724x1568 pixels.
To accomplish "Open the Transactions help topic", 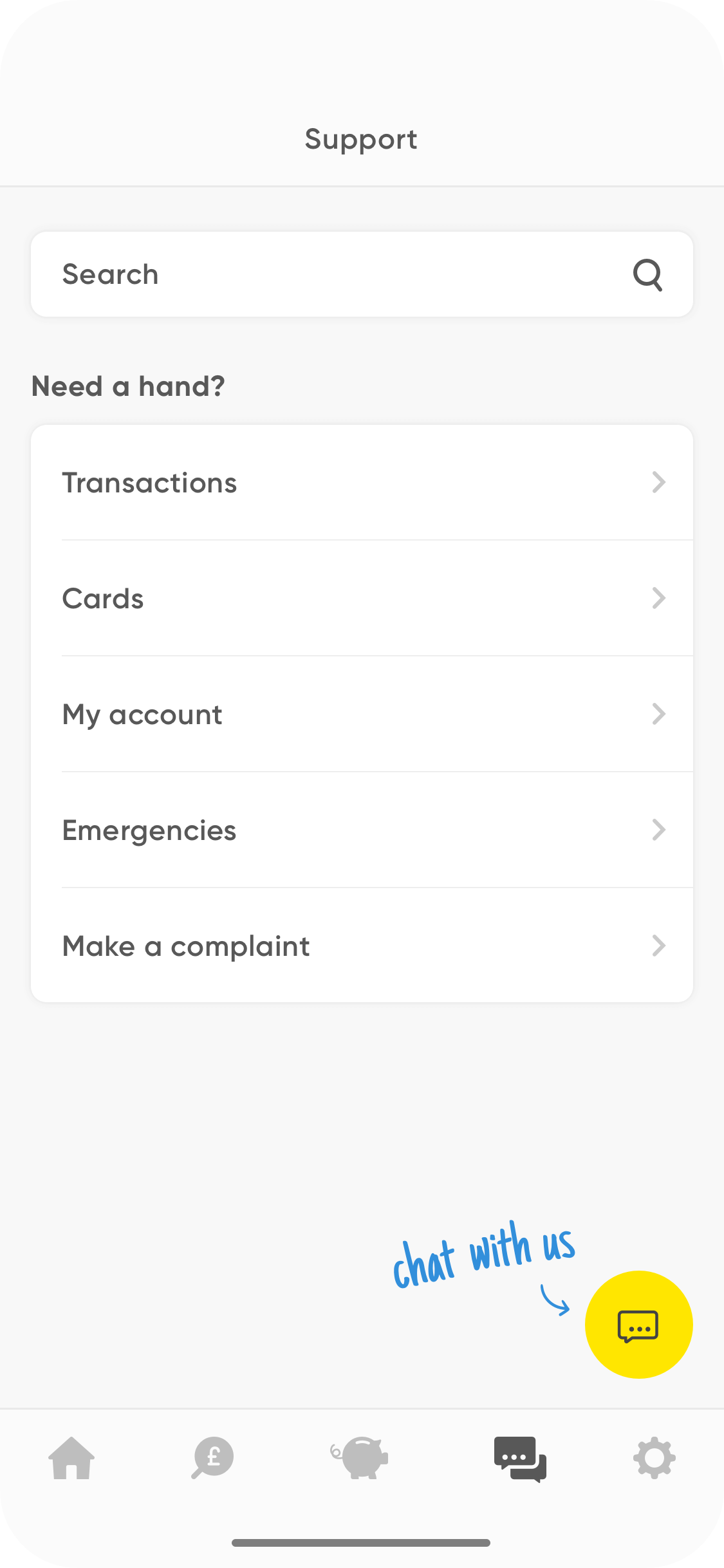I will pos(362,483).
